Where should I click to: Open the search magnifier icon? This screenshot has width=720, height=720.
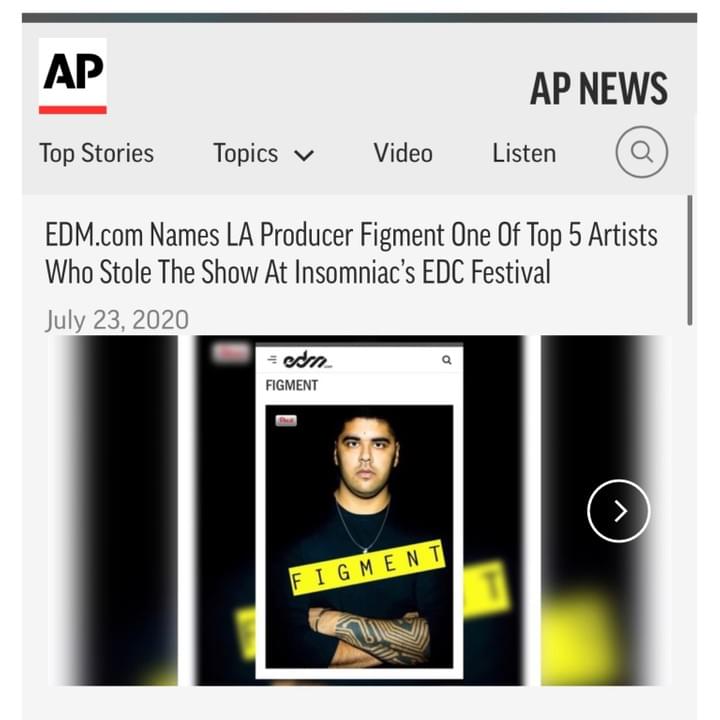[641, 153]
